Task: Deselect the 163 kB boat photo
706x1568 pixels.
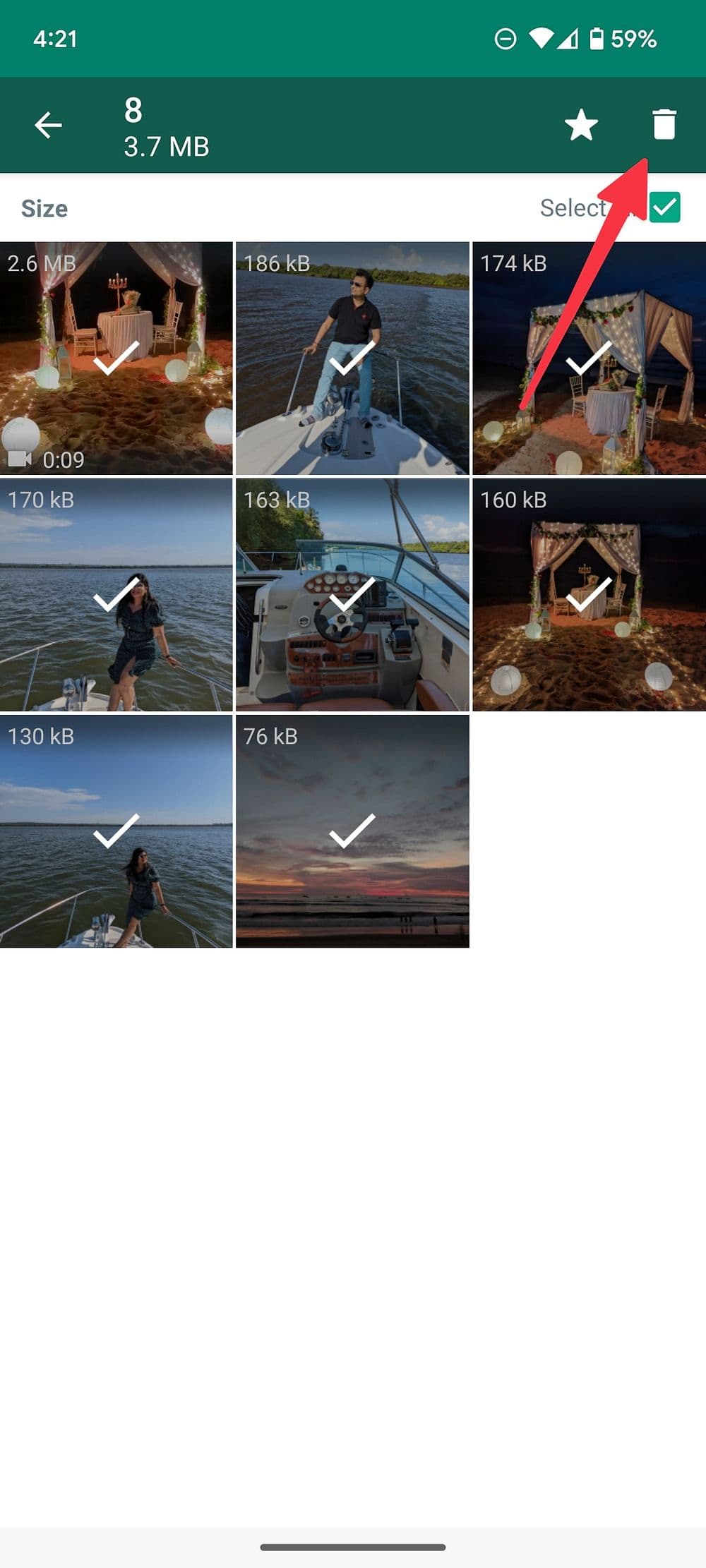Action: [x=352, y=595]
